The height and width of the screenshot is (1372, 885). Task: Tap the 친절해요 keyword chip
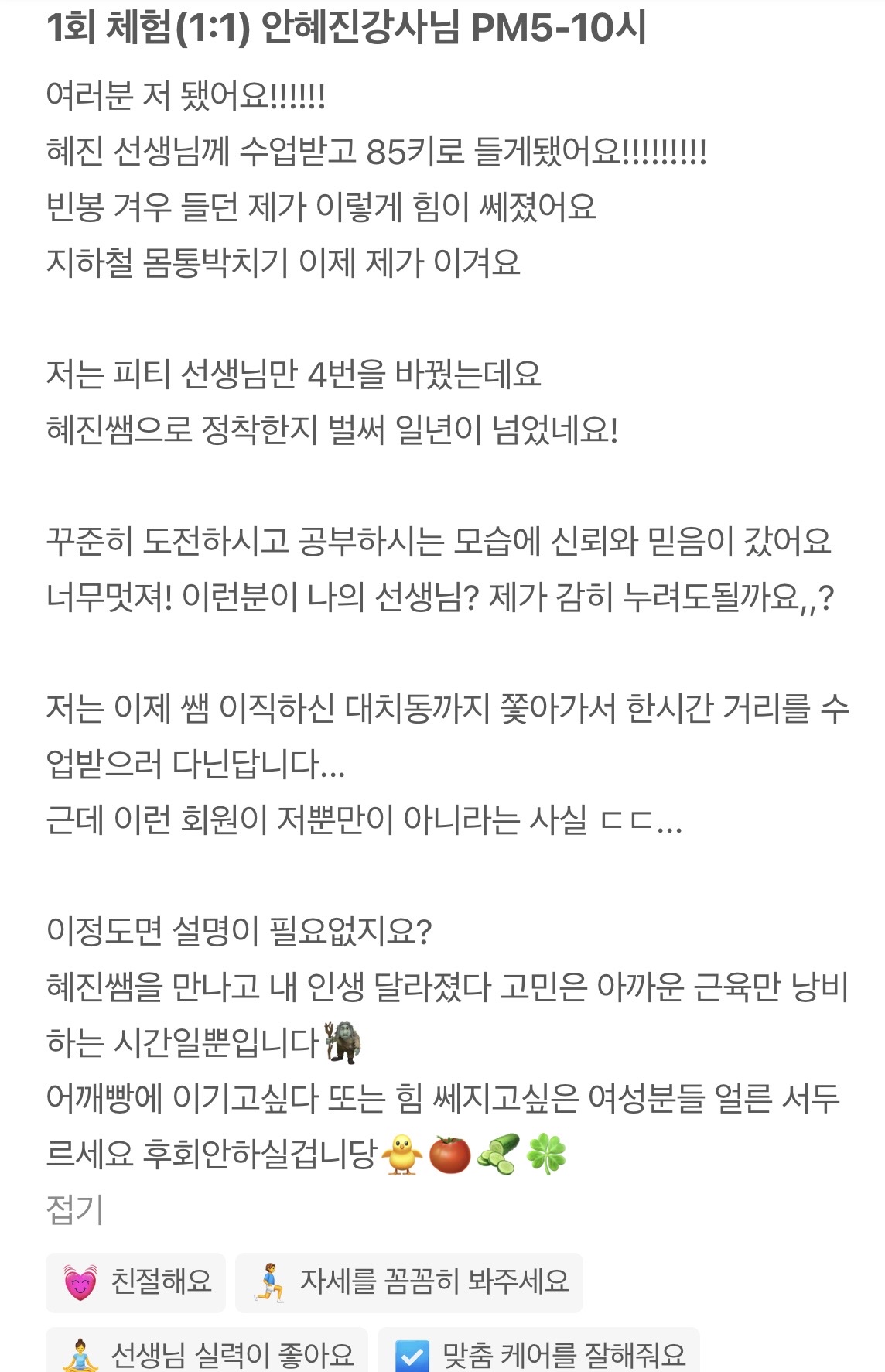135,1282
